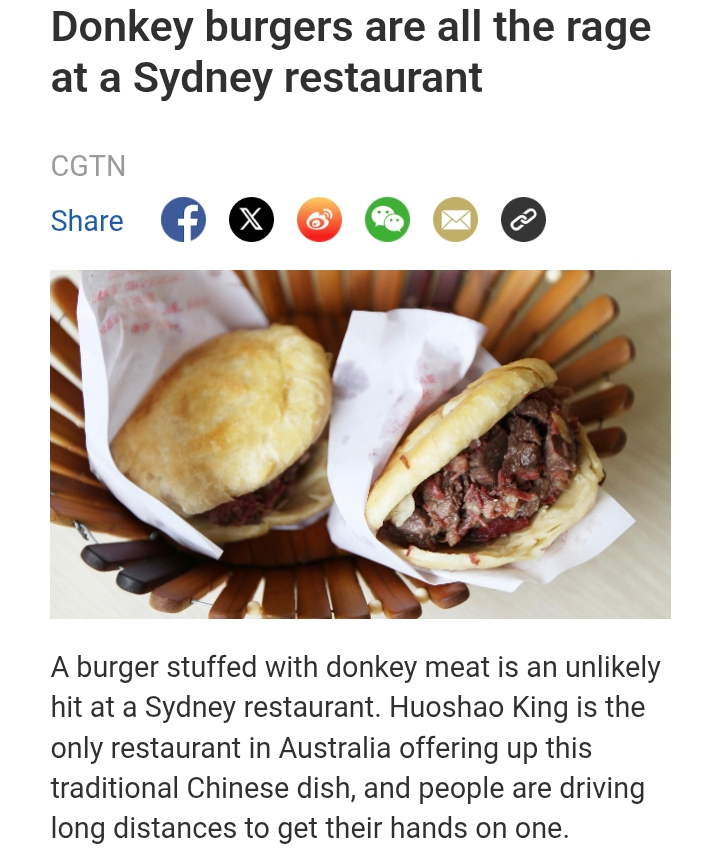Send the article by email
720x868 pixels.
point(455,219)
